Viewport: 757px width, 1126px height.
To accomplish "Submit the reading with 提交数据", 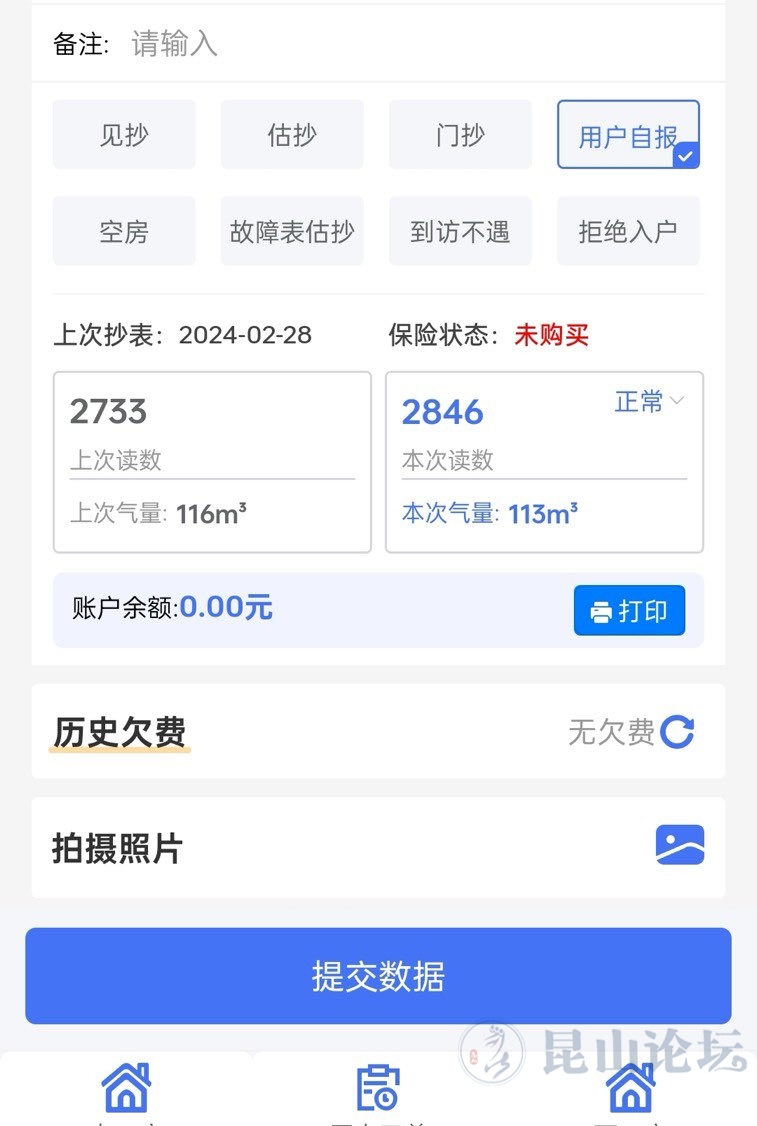I will coord(378,976).
